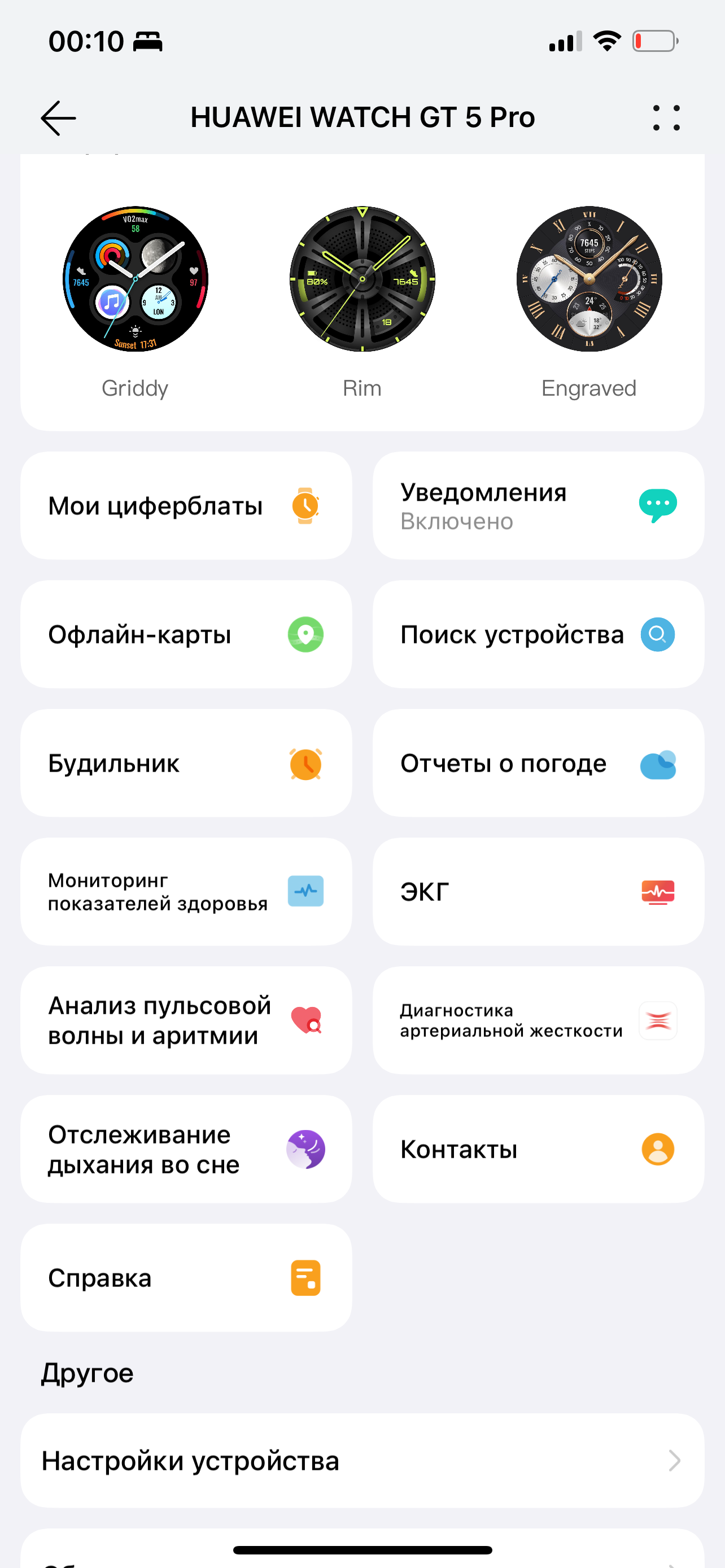
Task: Open Настройки устройства row
Action: [x=362, y=1460]
